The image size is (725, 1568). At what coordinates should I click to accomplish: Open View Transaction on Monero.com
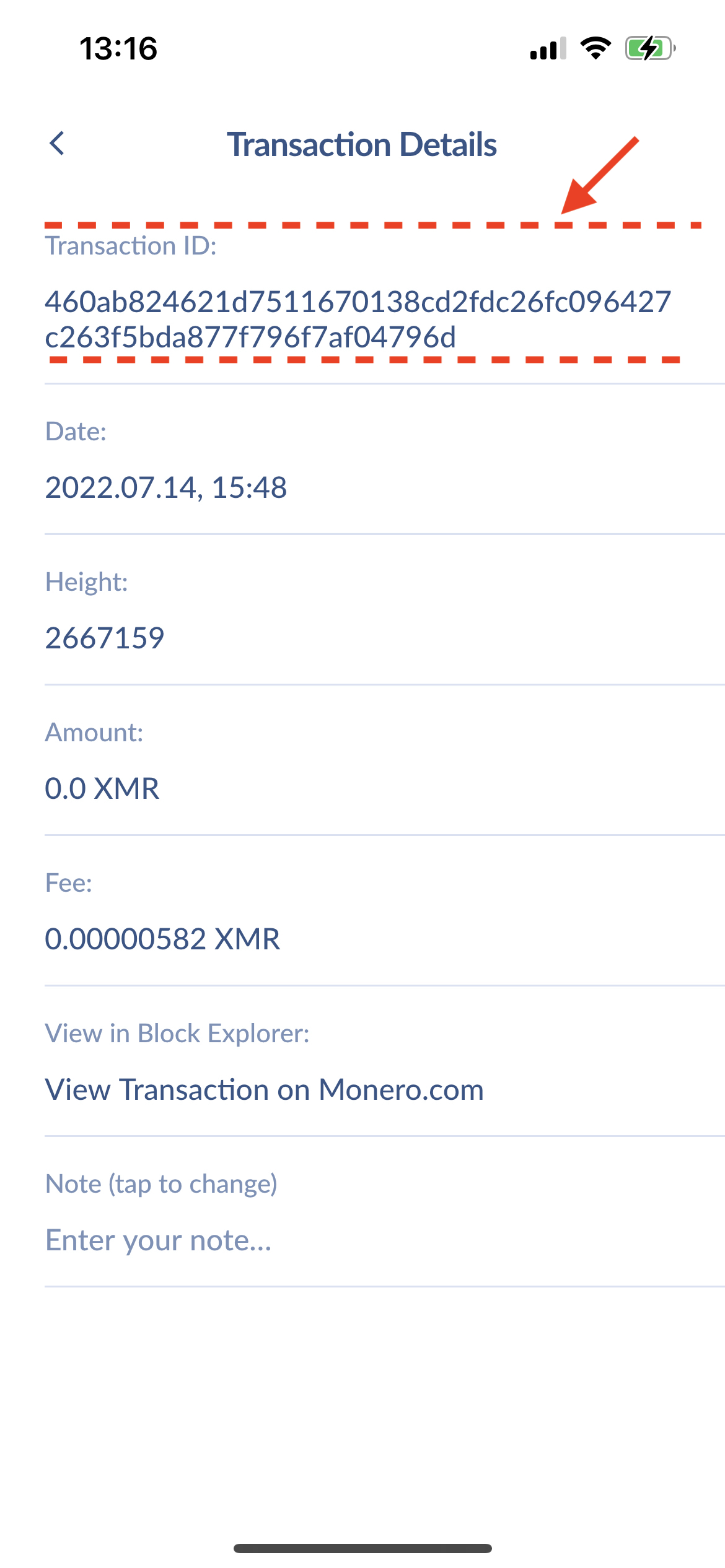pos(265,1089)
